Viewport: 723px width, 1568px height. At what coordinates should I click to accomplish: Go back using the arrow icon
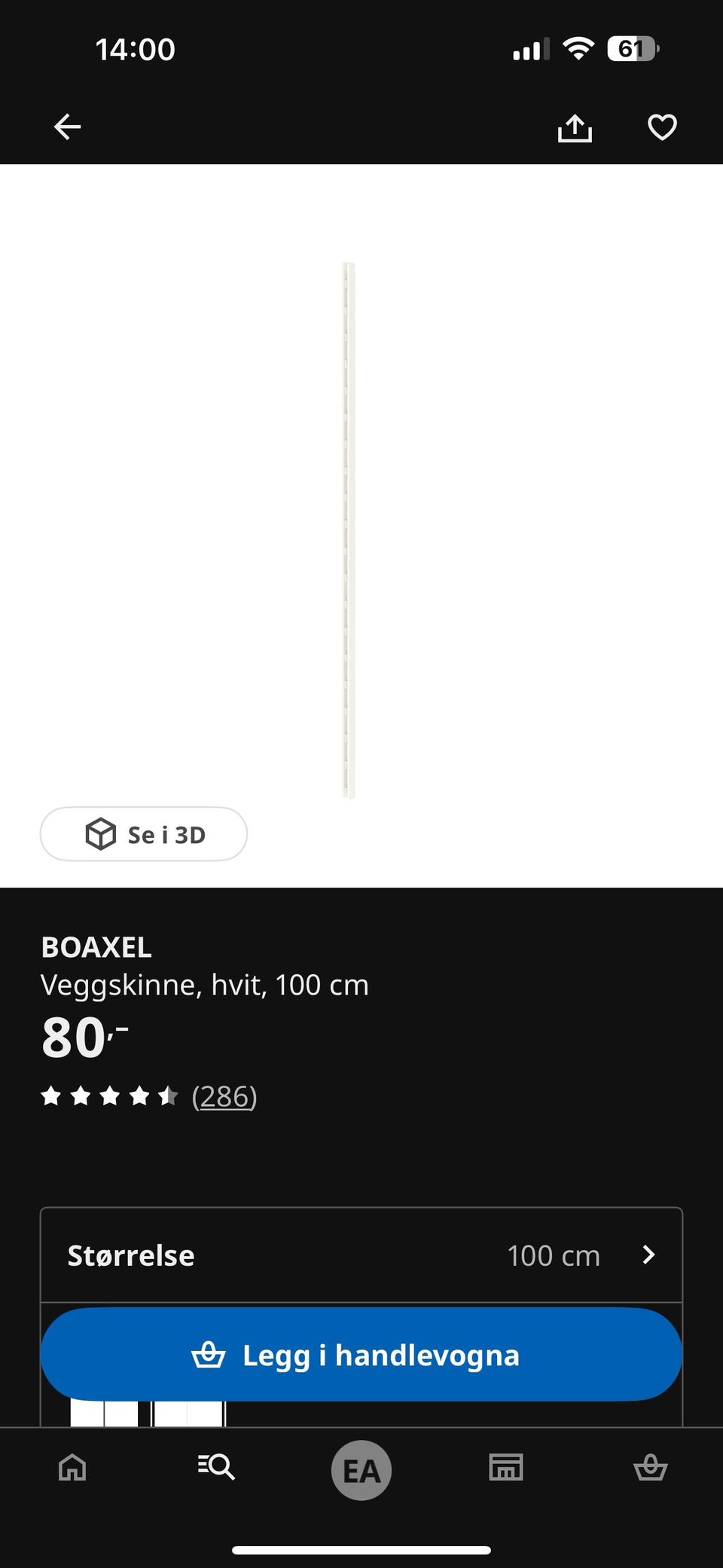(67, 127)
